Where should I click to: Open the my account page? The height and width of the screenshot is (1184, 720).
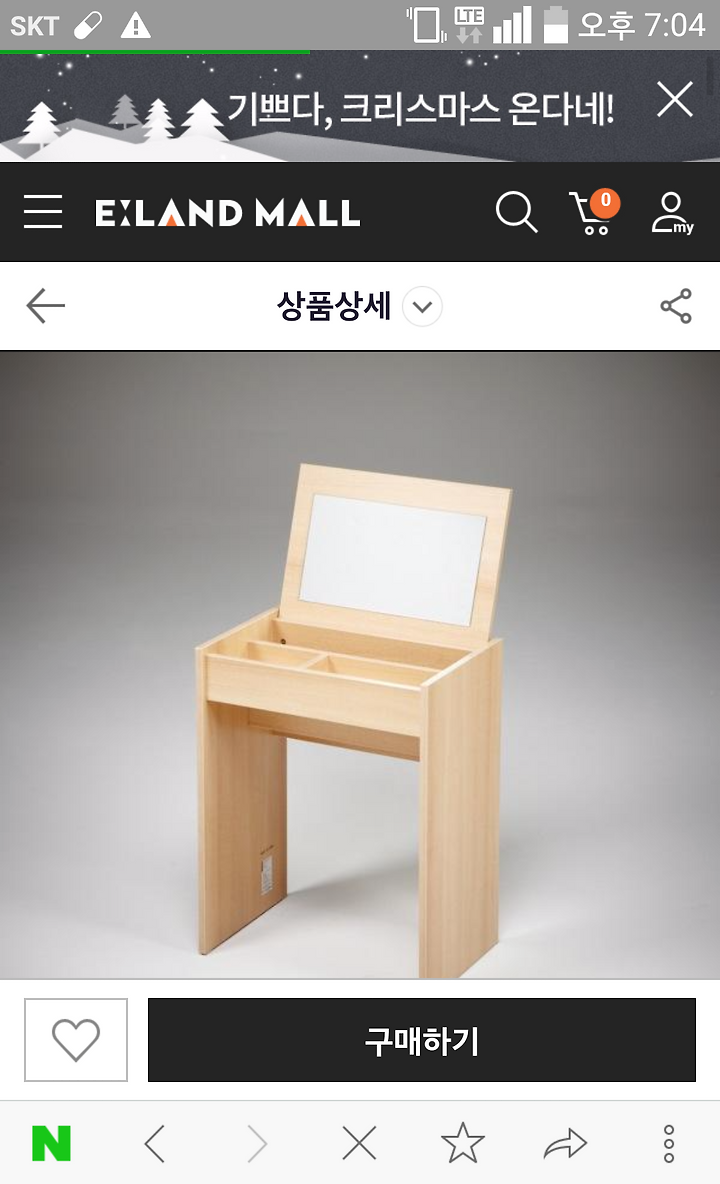click(x=672, y=213)
